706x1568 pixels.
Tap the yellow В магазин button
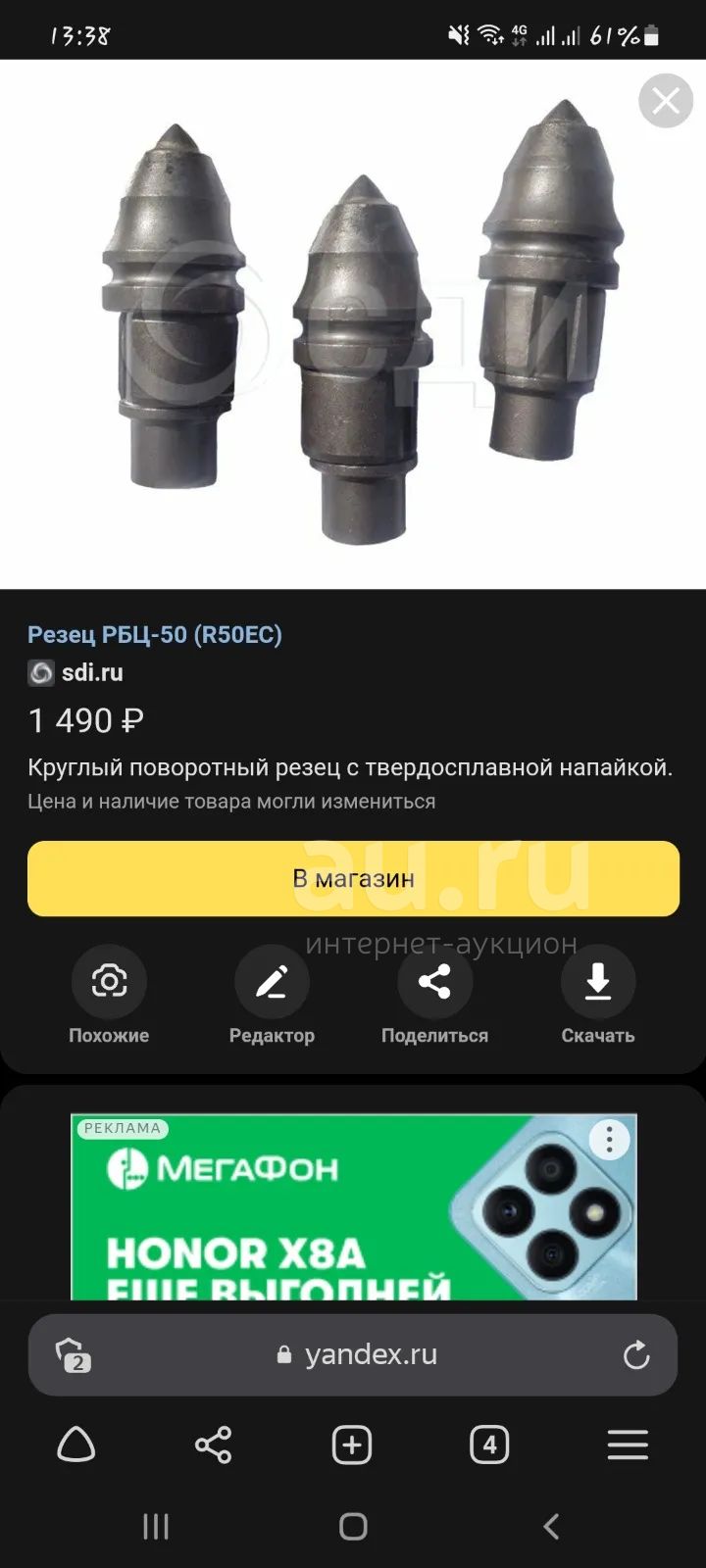353,878
